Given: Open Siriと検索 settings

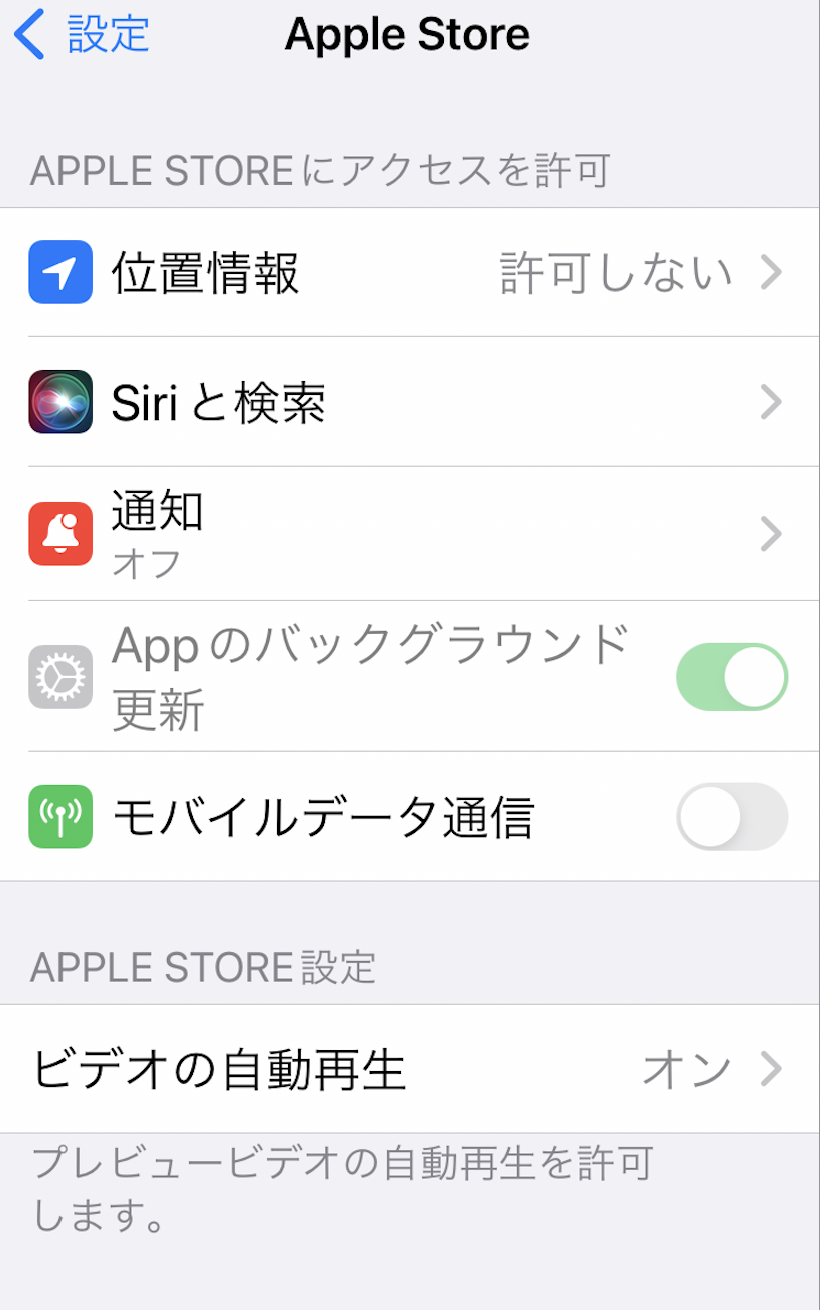Looking at the screenshot, I should (x=409, y=402).
